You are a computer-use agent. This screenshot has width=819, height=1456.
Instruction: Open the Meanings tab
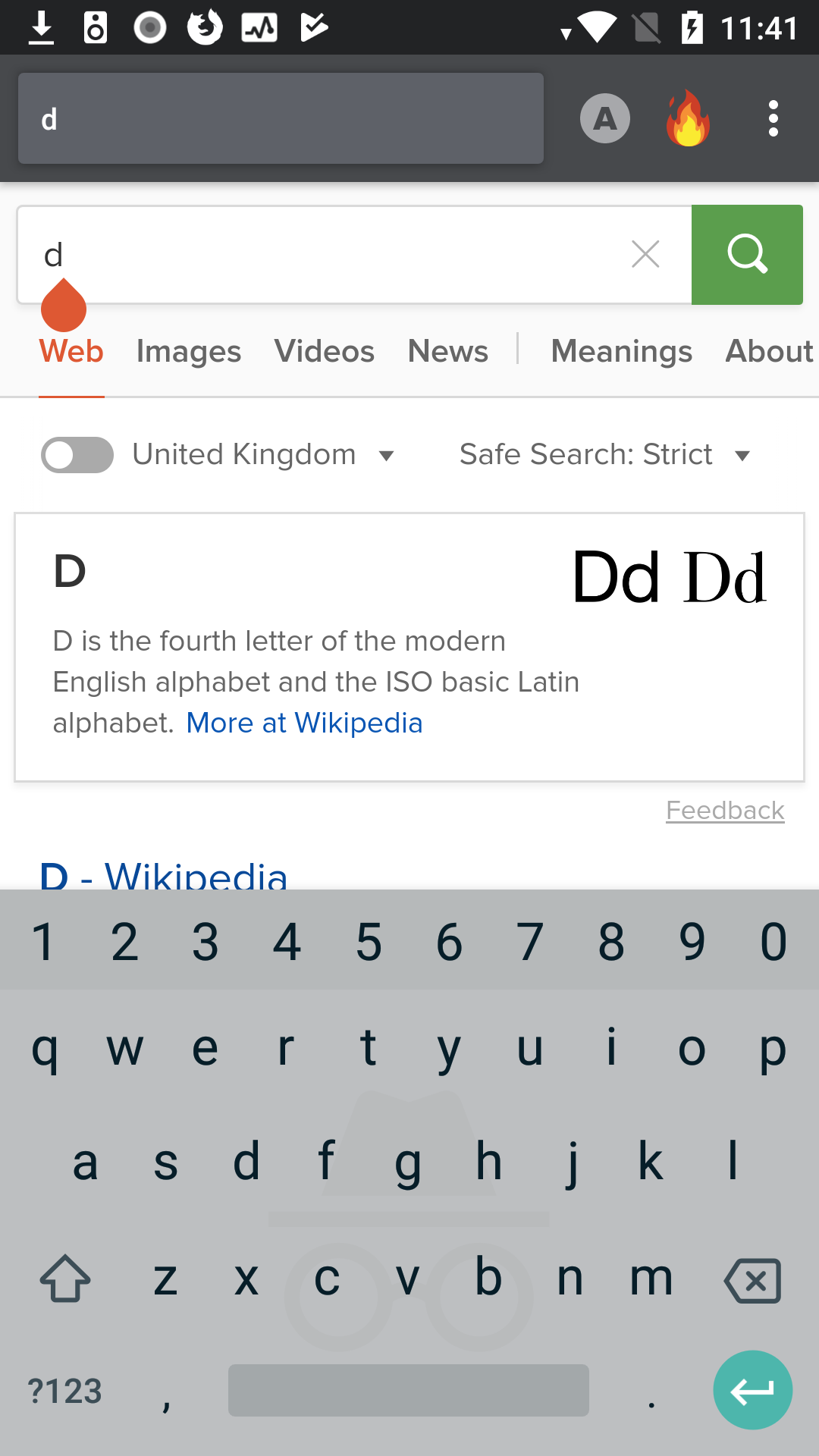621,351
